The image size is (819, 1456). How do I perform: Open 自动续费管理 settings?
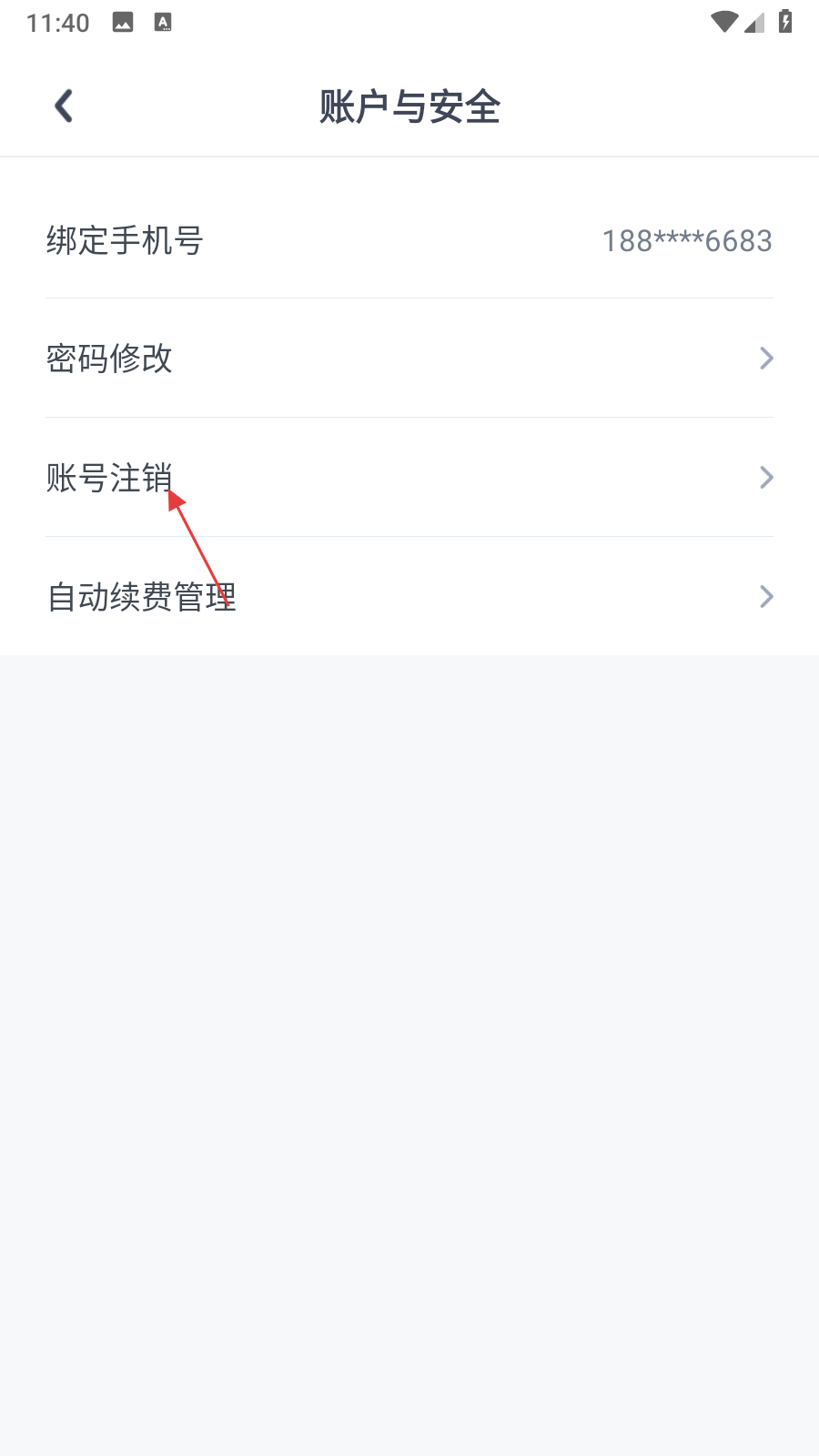point(409,597)
